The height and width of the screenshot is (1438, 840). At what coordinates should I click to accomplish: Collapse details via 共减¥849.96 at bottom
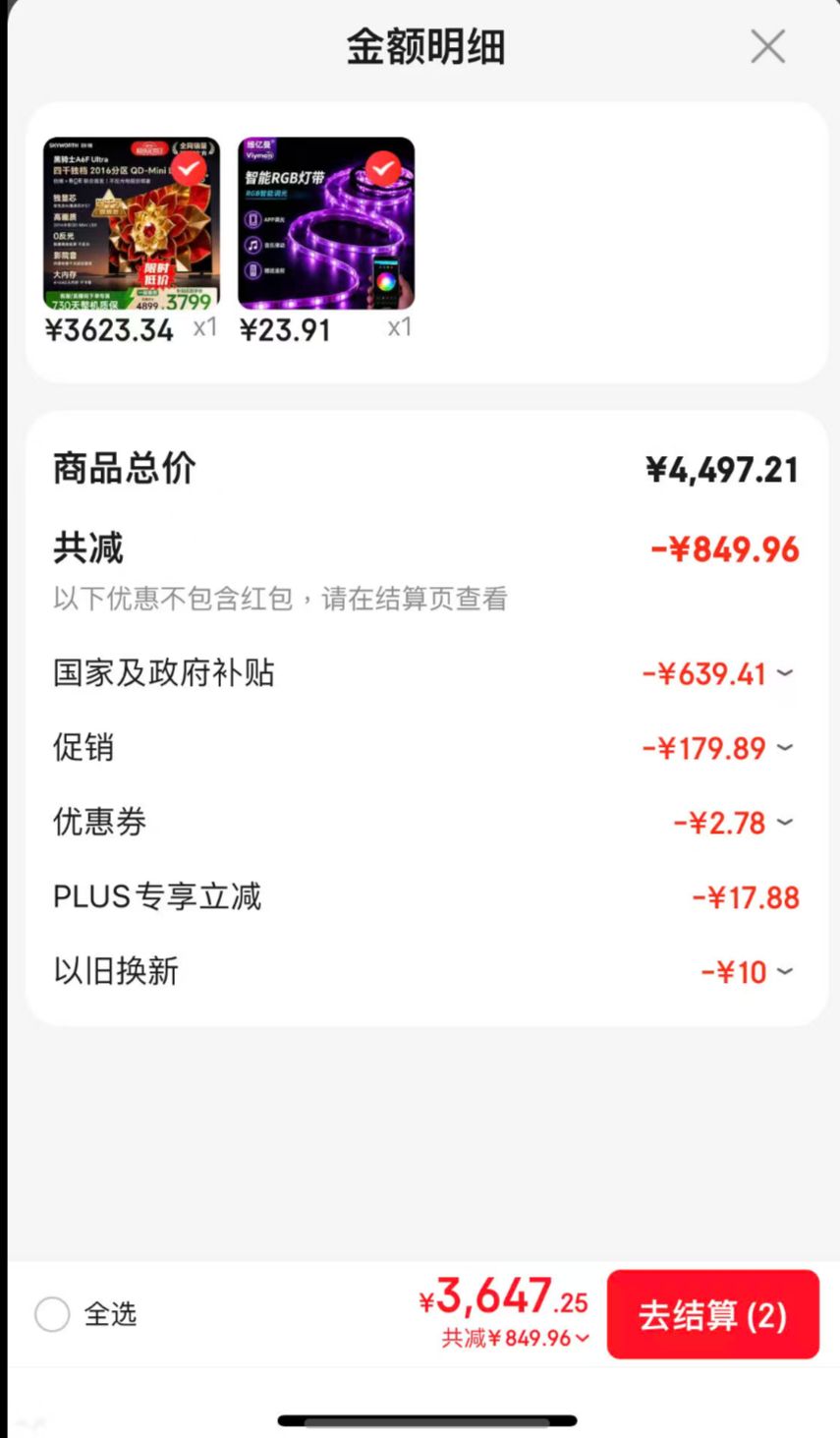click(516, 1339)
